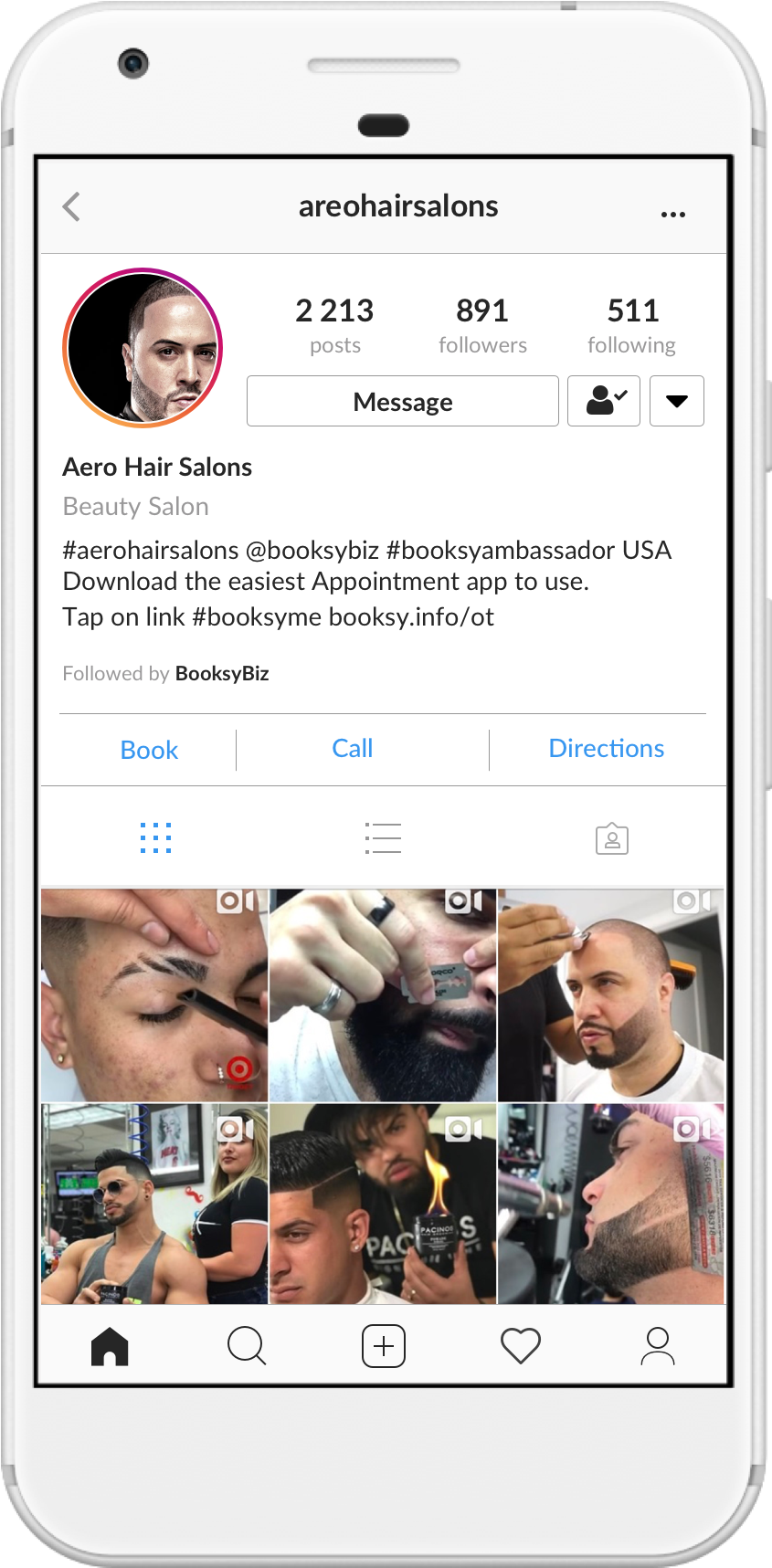Open the profile picture story
Viewport: 772px width, 1568px height.
point(143,348)
